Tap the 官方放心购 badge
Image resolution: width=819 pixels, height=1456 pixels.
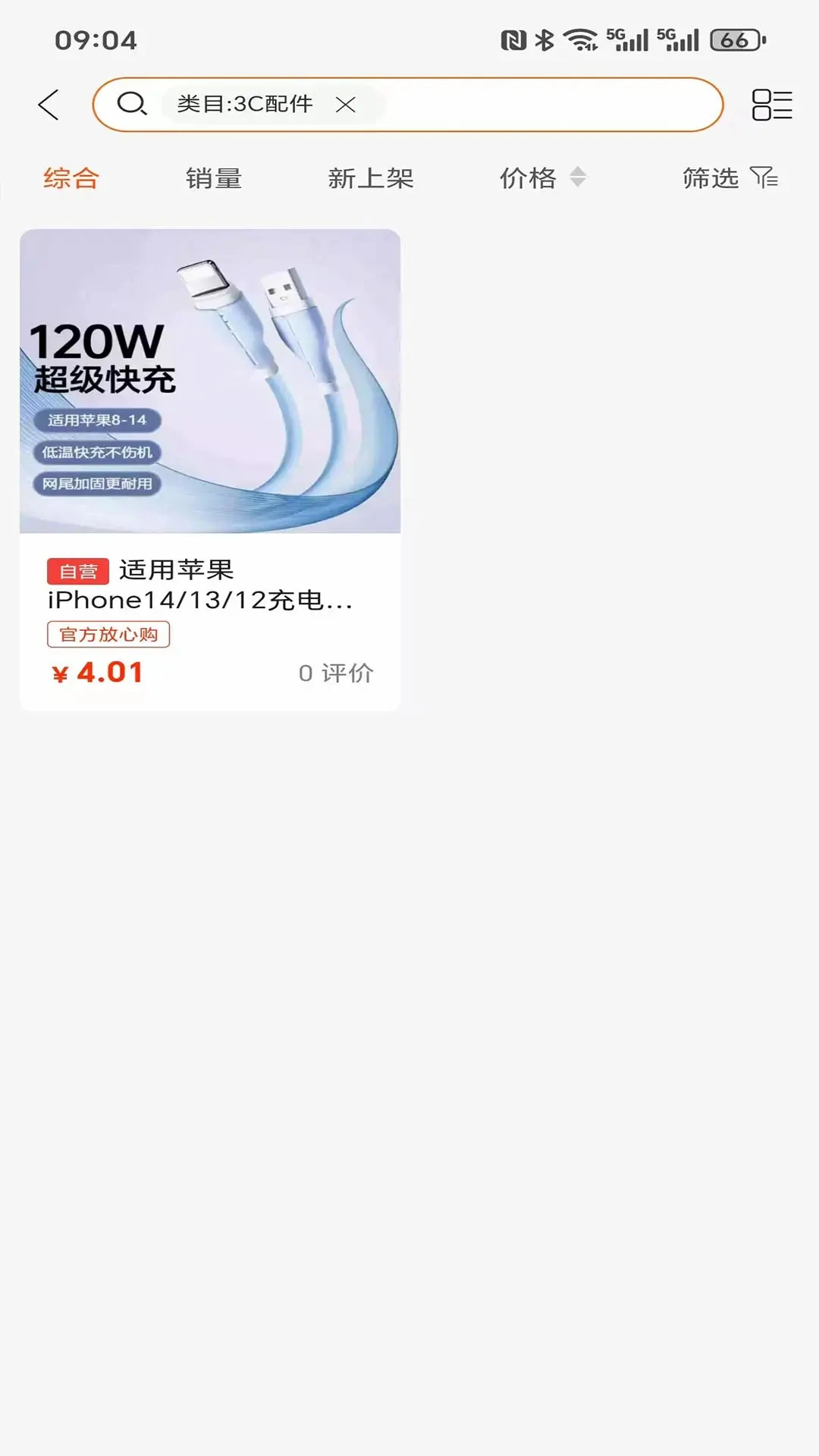click(x=108, y=635)
